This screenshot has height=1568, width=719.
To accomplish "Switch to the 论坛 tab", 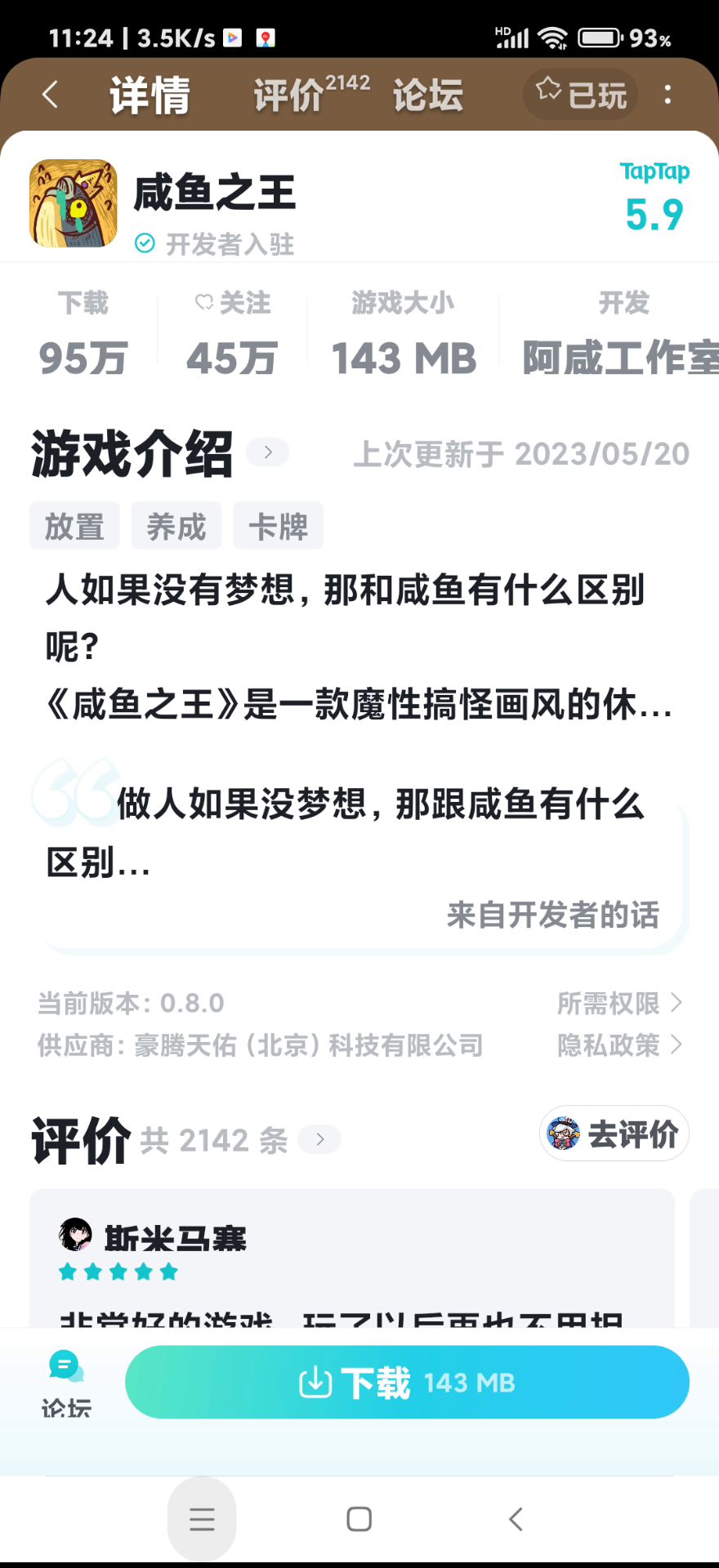I will click(427, 95).
